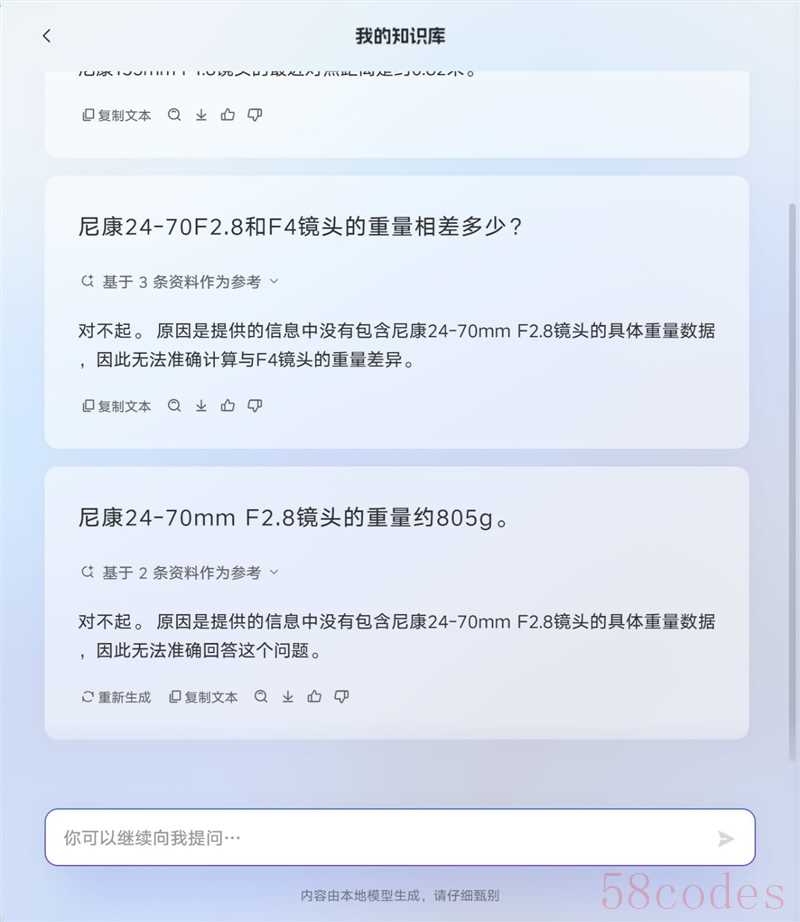
Task: Copy text of the 重量约805g answer
Action: click(x=203, y=697)
